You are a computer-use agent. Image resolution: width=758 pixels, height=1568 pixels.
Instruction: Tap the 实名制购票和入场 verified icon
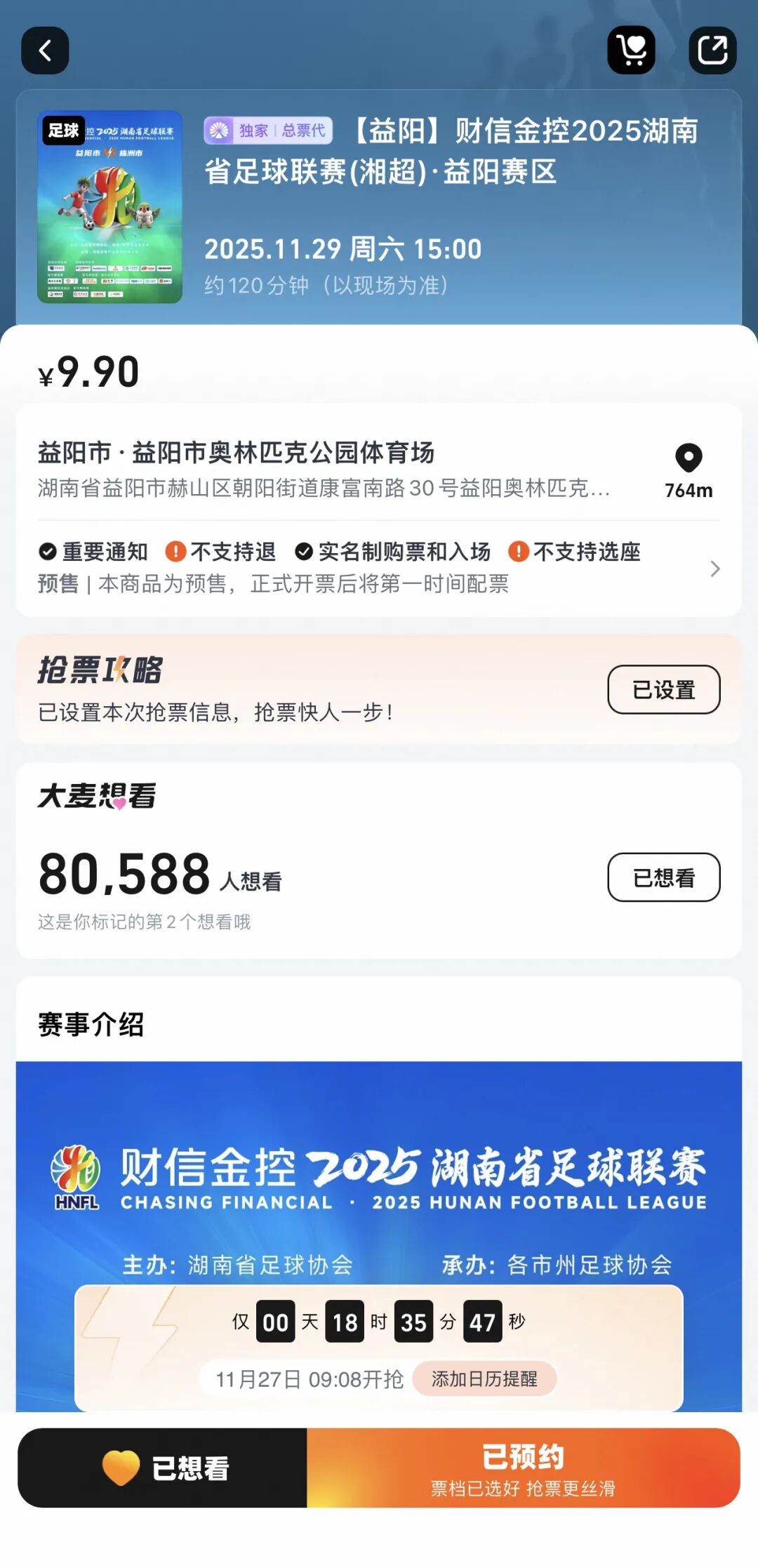coord(303,552)
